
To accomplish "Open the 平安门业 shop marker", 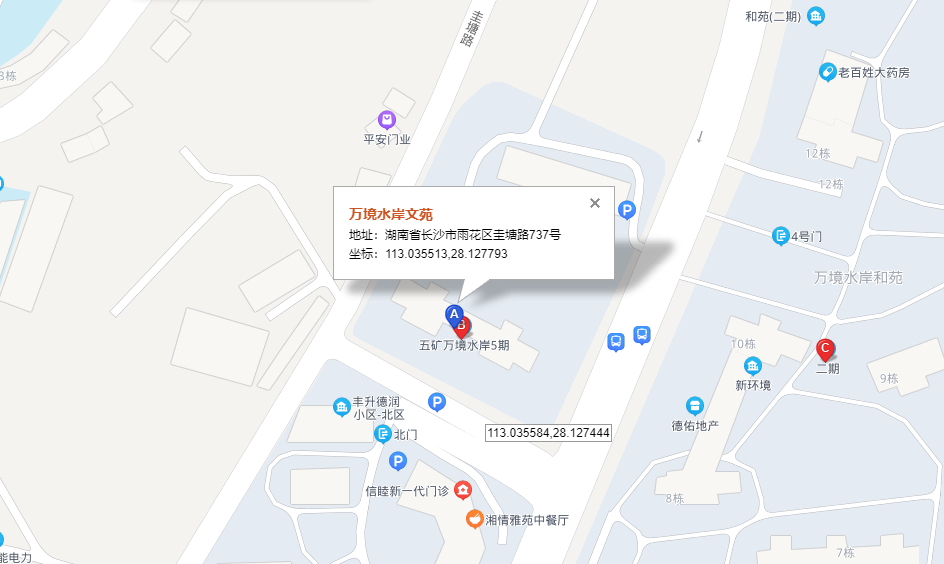I will (386, 120).
